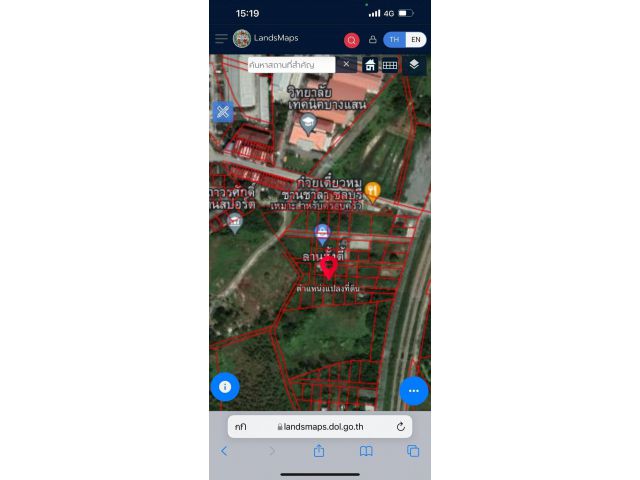This screenshot has height=480, width=640.
Task: Tap the house icon on the map toolbar
Action: click(370, 65)
